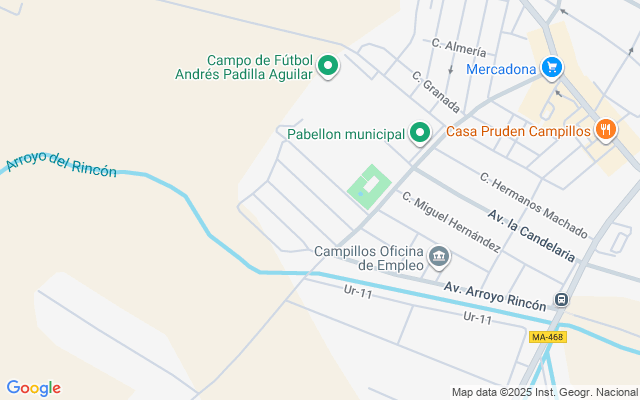Select the Campillos Oficina de Empleo marker
The image size is (640, 400).
[438, 259]
